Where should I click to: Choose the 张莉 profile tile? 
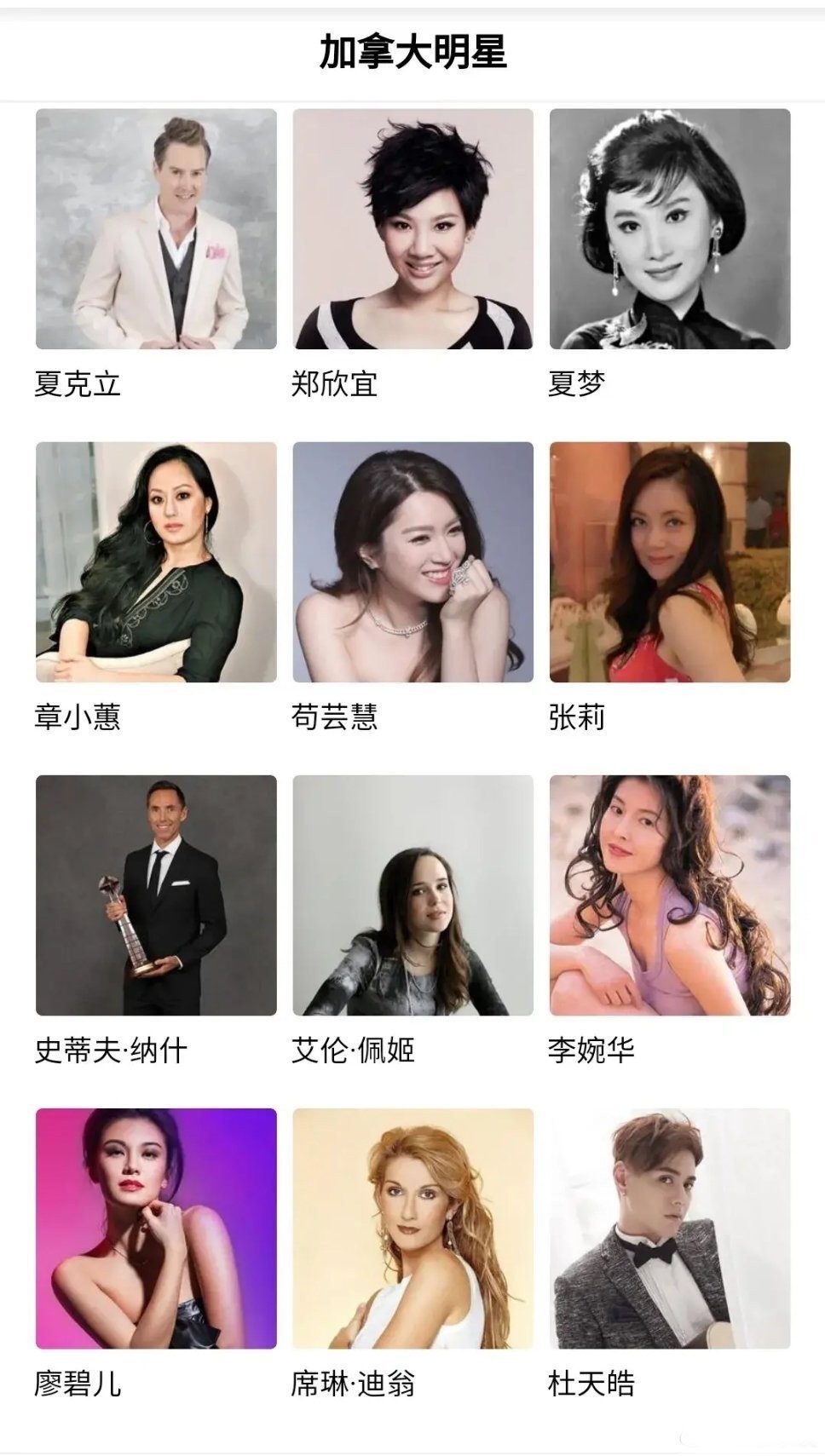point(670,562)
